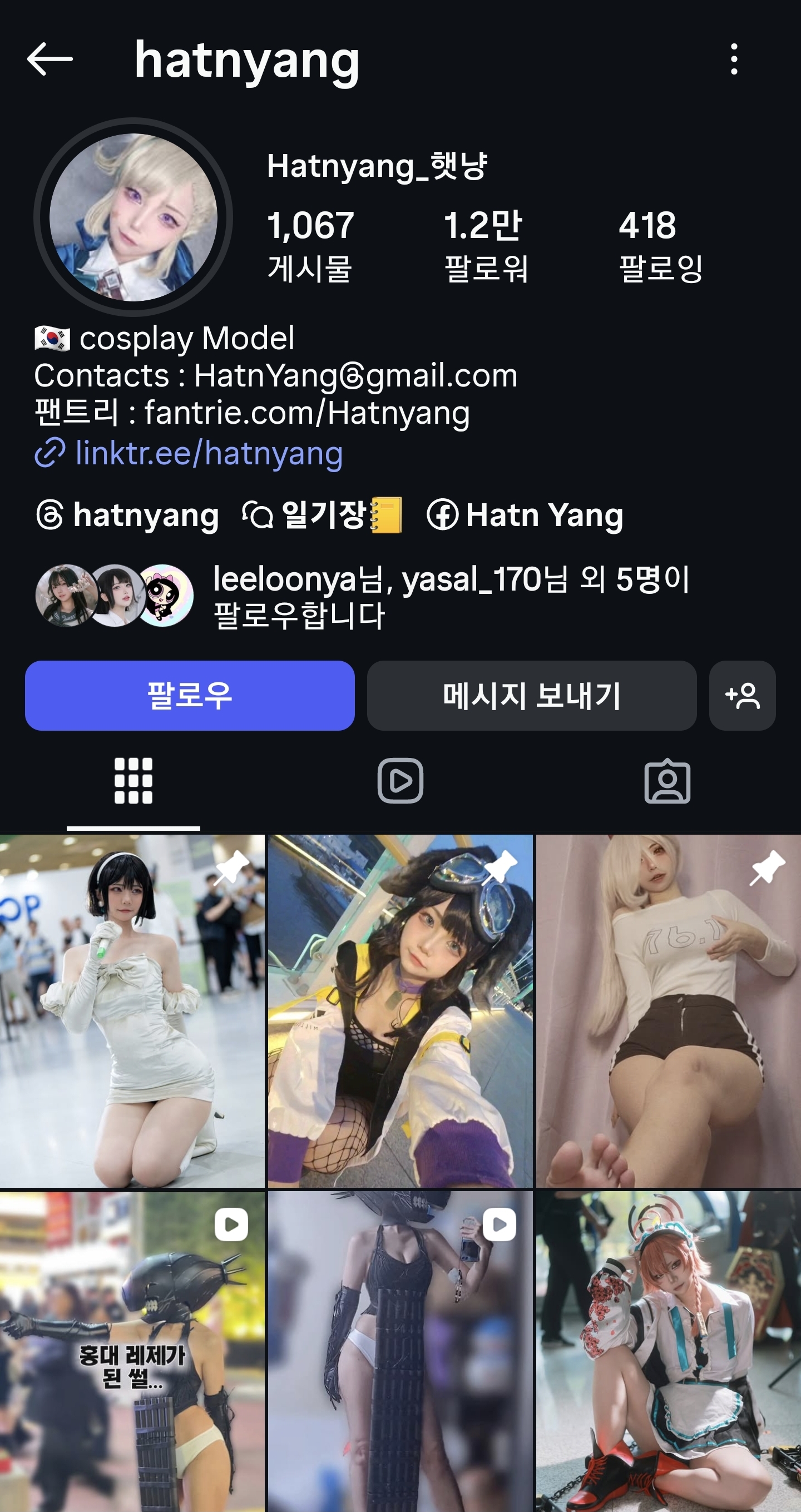
Task: Open the pinned post with white dress
Action: [x=132, y=1011]
